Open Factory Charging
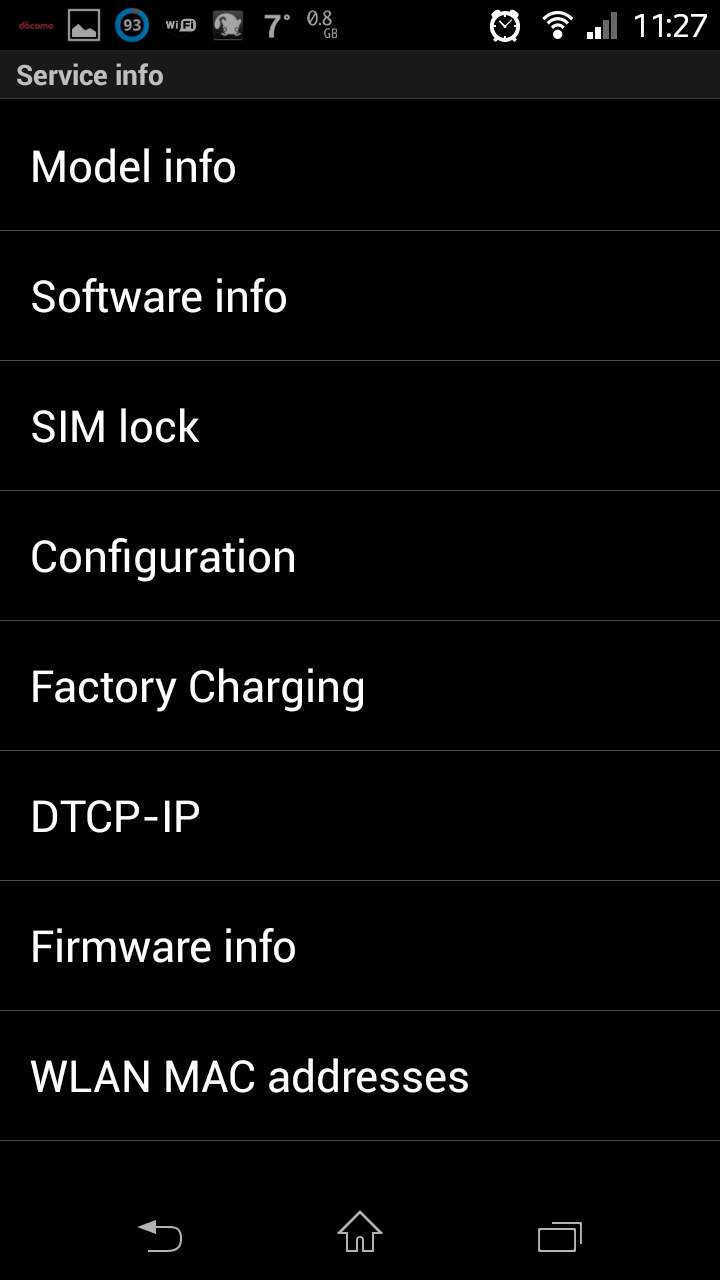Viewport: 720px width, 1280px height. pos(360,686)
